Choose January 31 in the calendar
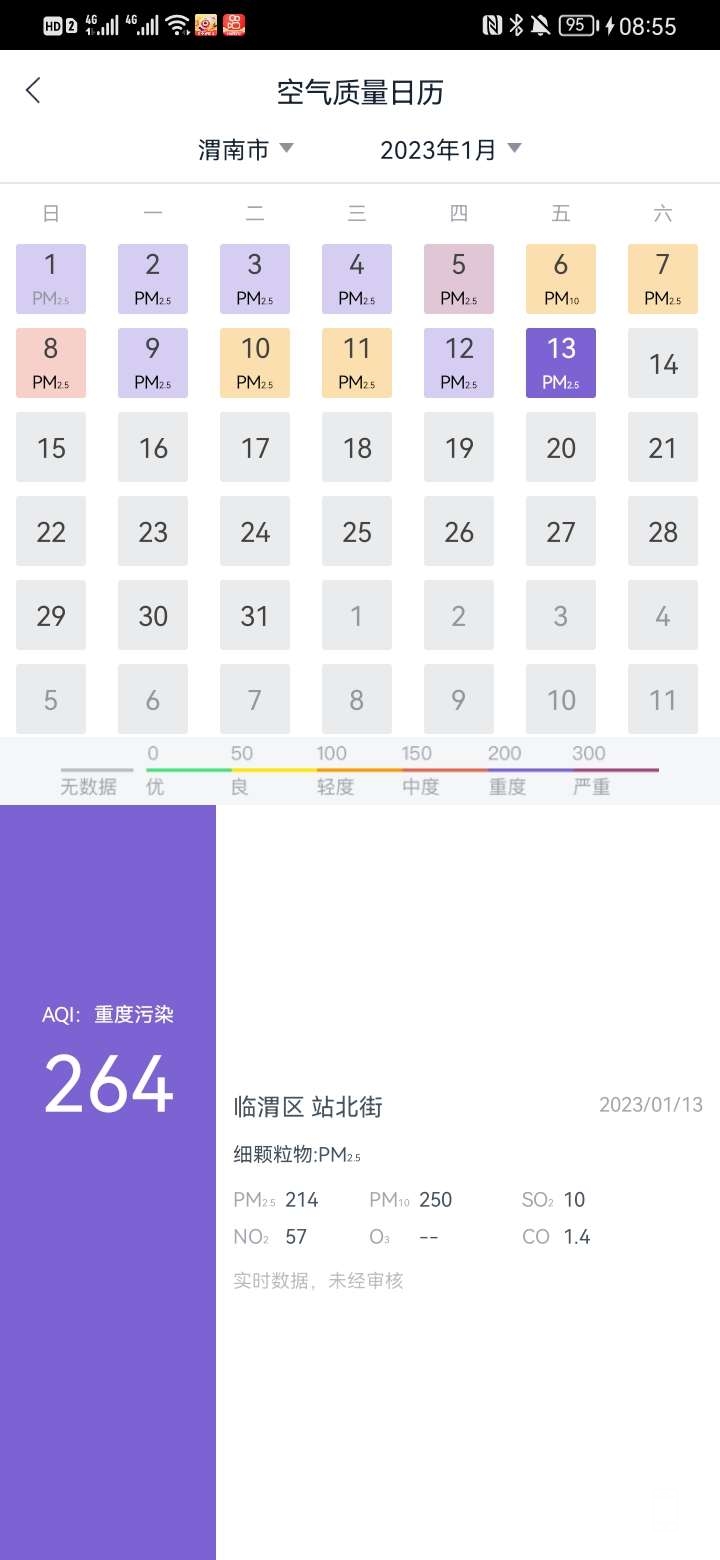Screen dimensions: 720x1560 point(255,615)
